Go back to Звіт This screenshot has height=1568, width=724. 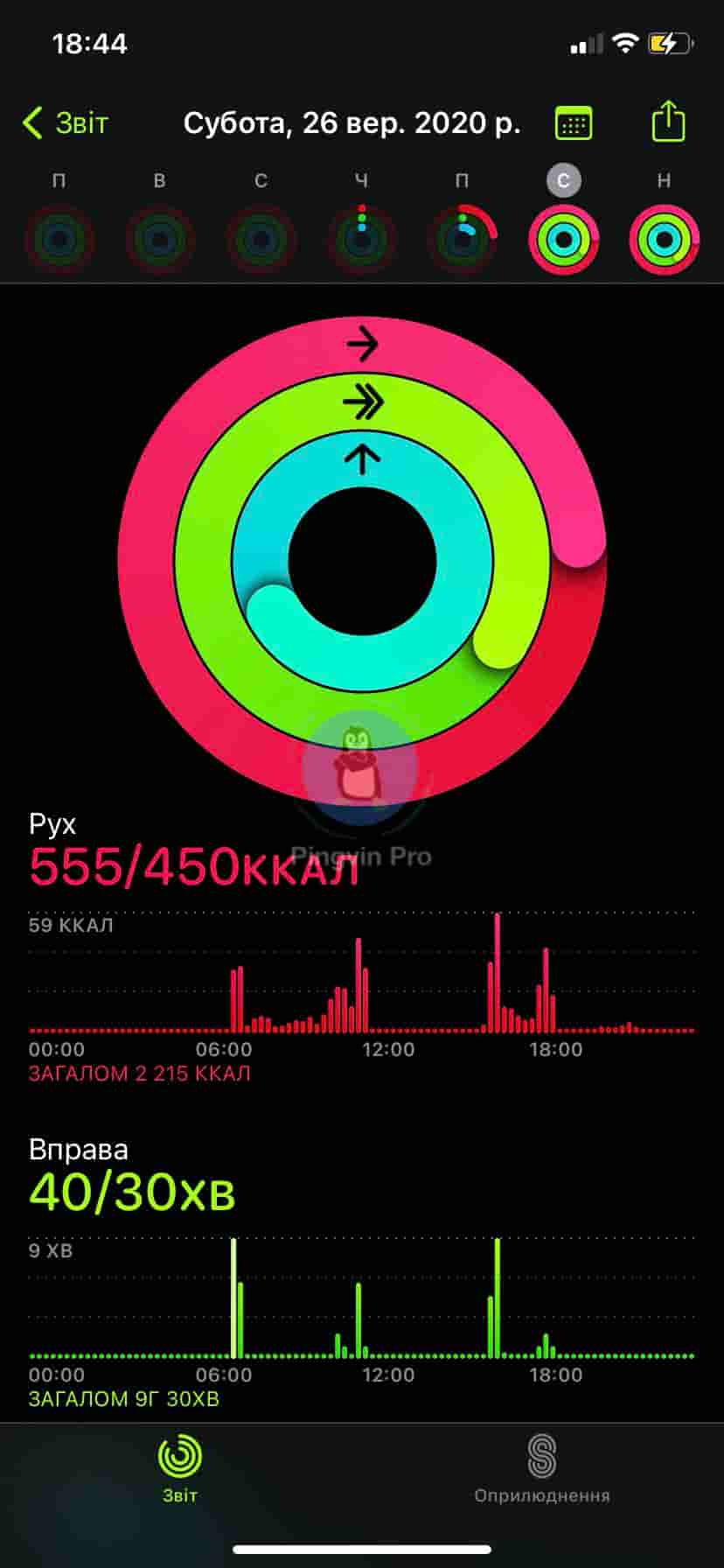pyautogui.click(x=66, y=123)
